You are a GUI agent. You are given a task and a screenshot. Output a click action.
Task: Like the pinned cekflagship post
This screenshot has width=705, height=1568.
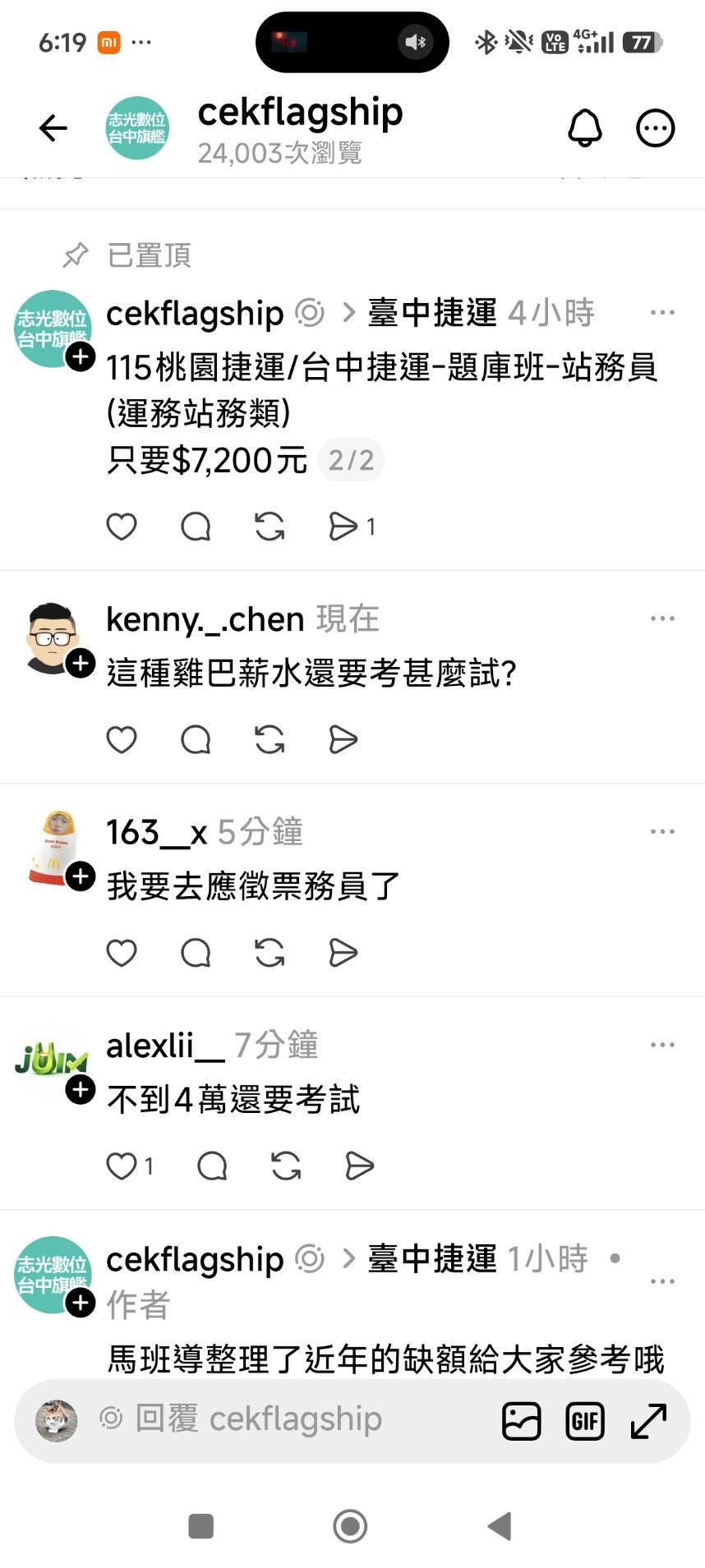(x=122, y=526)
